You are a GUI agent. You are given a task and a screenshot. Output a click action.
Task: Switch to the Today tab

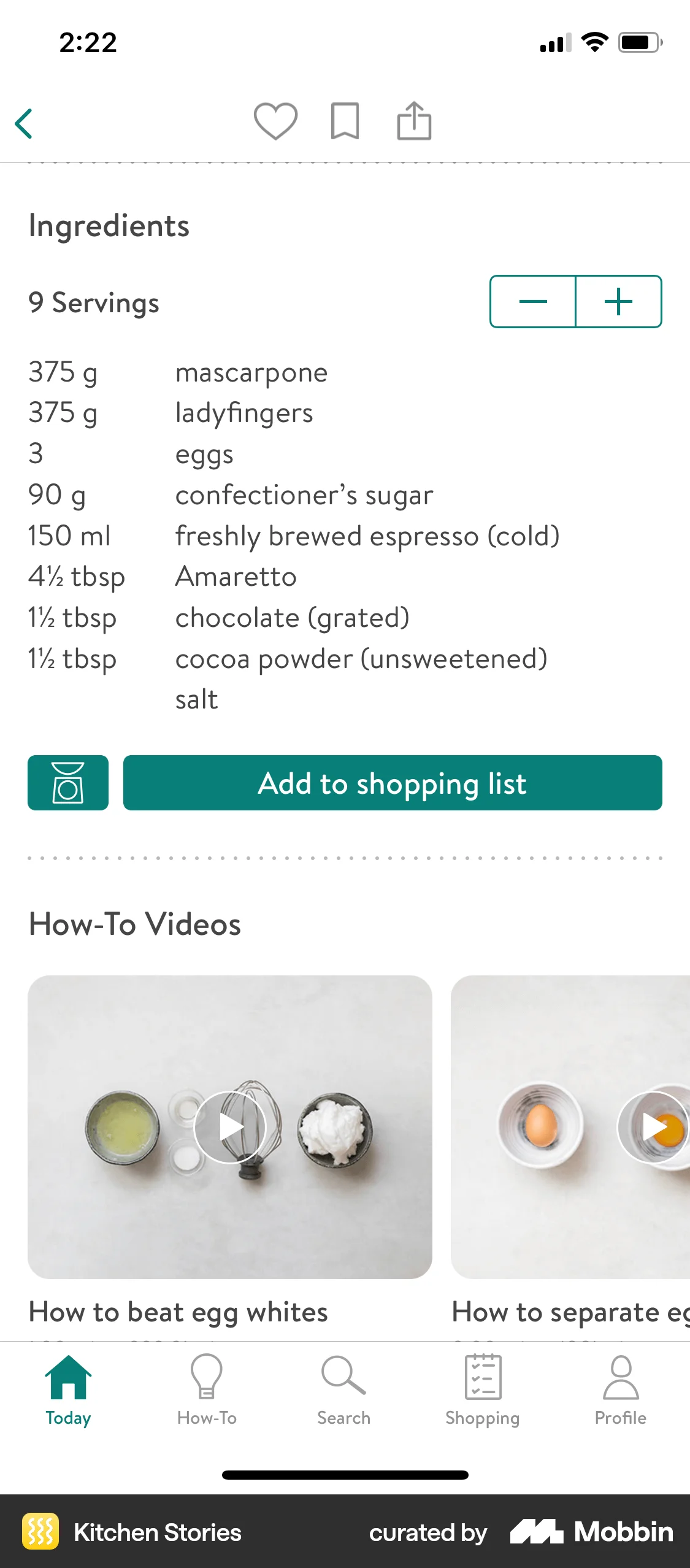click(68, 1393)
